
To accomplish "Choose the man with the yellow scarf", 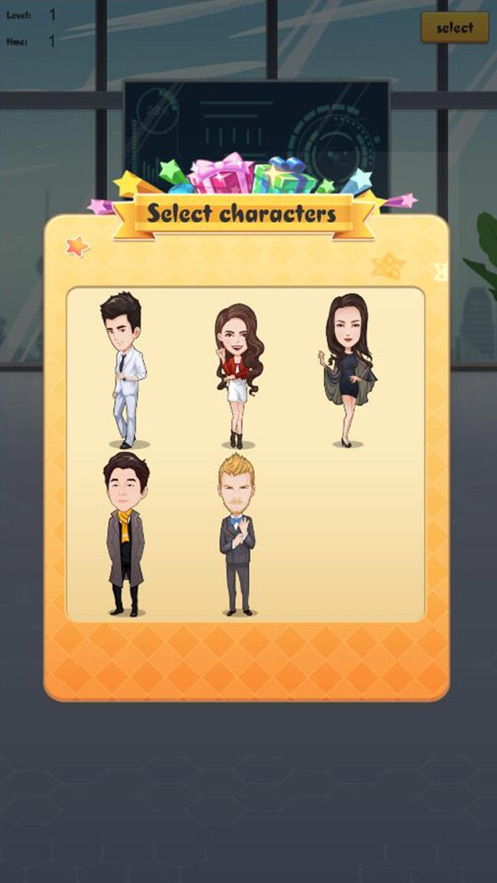I will click(126, 533).
